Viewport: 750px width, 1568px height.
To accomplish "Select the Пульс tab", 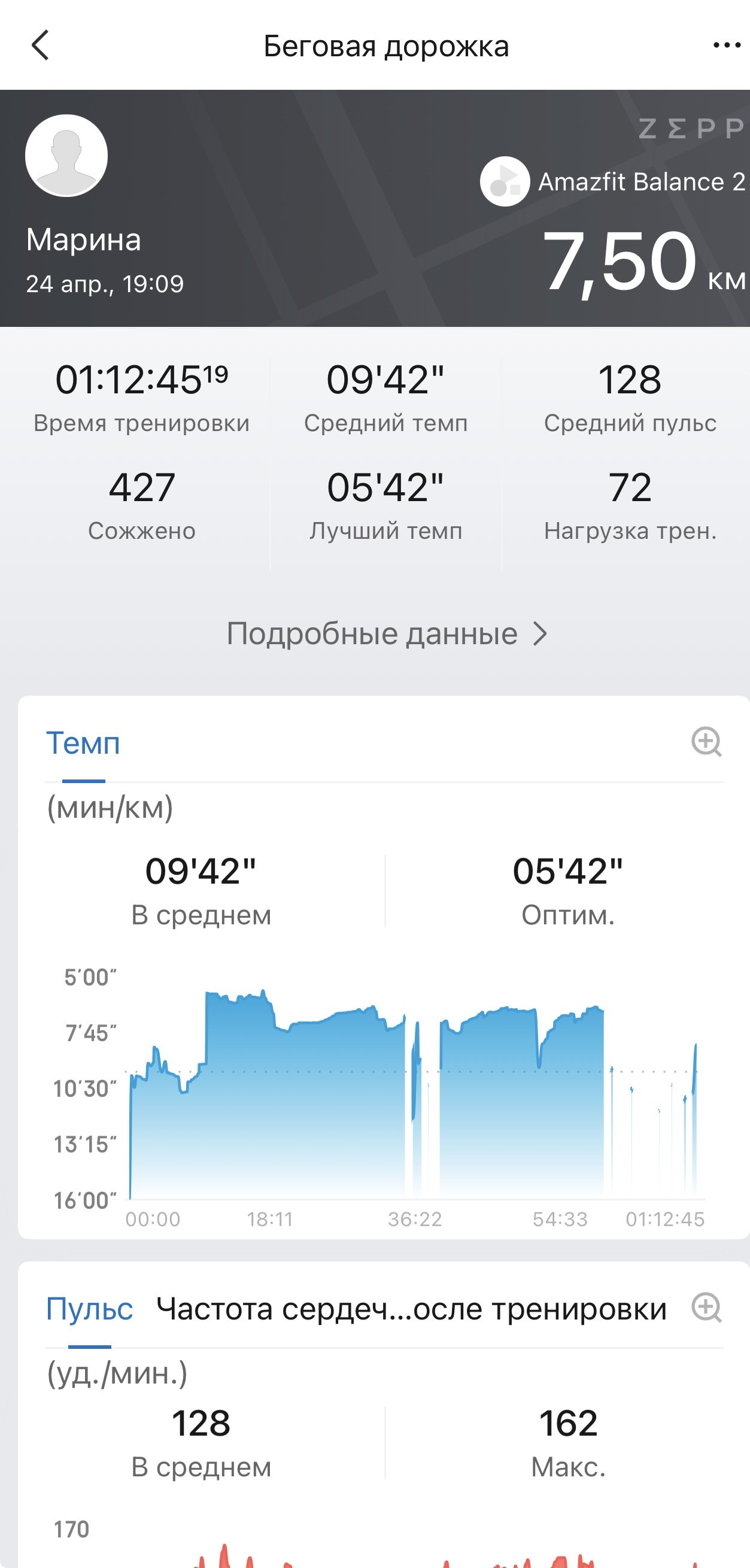I will point(90,1309).
